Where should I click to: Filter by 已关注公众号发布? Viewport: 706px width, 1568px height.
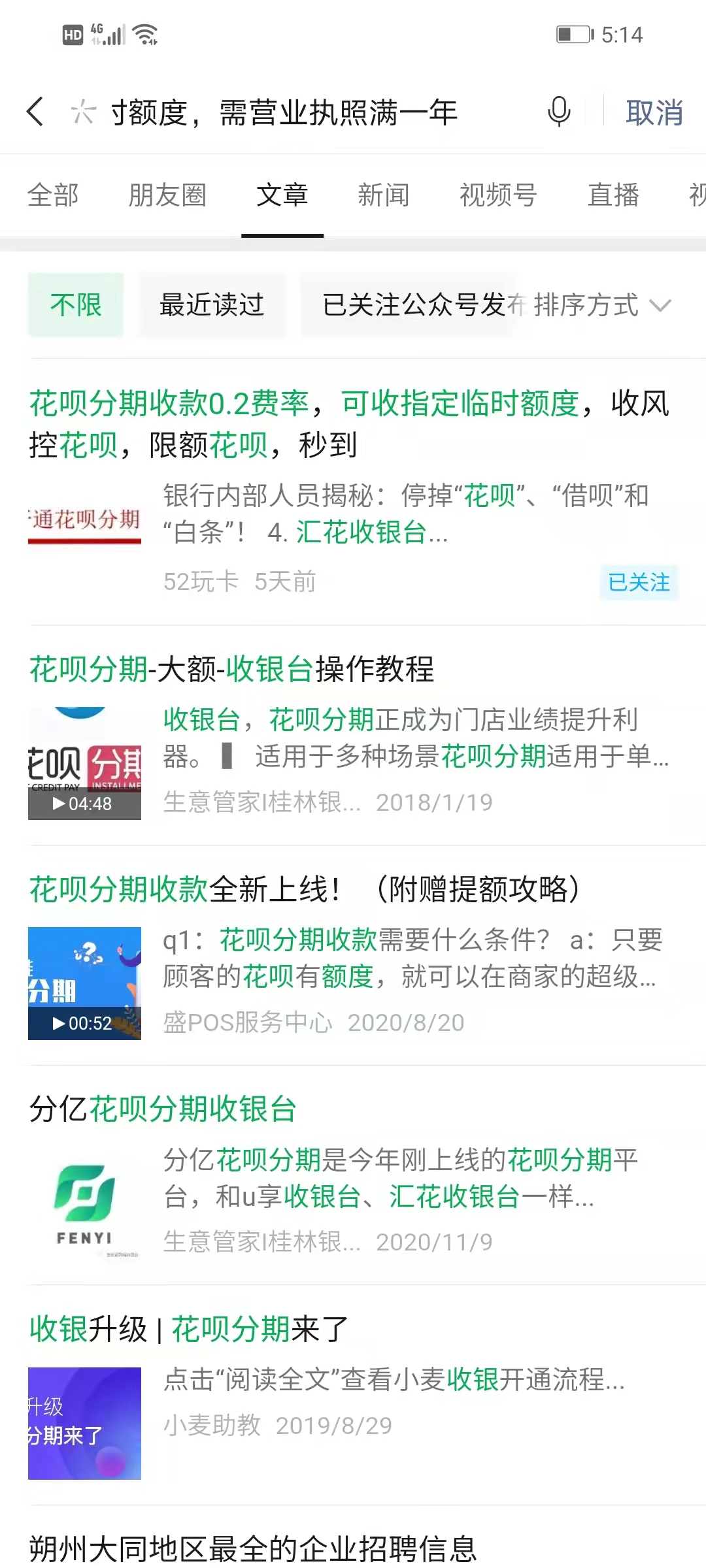coord(412,305)
